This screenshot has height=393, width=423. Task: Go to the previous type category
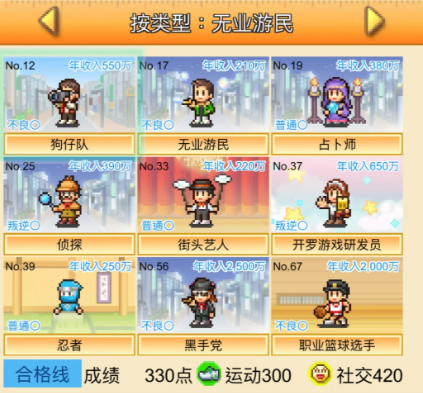tap(50, 21)
